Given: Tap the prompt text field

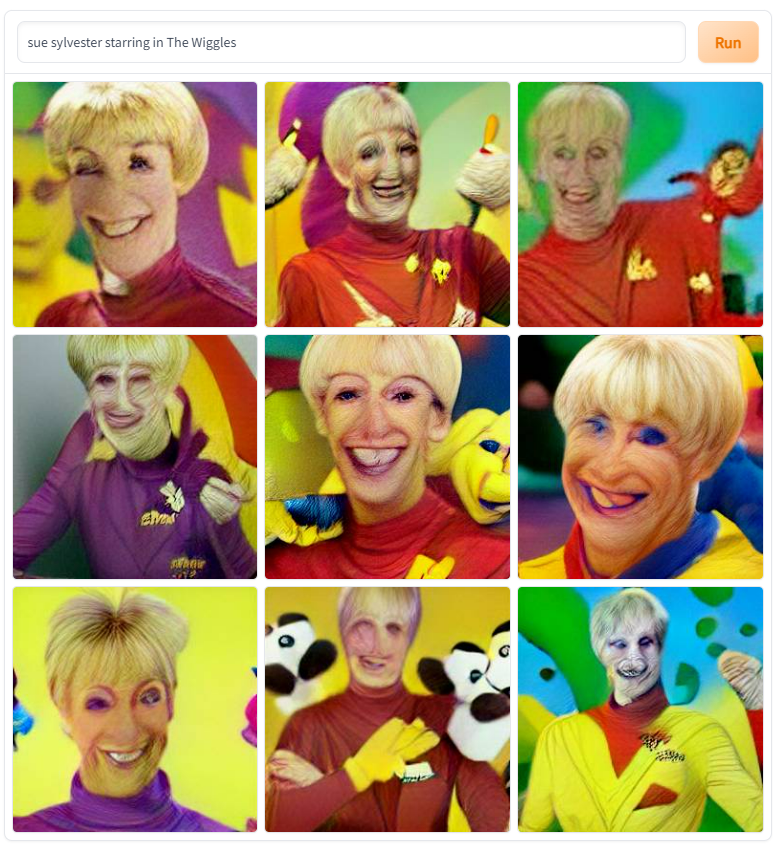Looking at the screenshot, I should pyautogui.click(x=350, y=42).
